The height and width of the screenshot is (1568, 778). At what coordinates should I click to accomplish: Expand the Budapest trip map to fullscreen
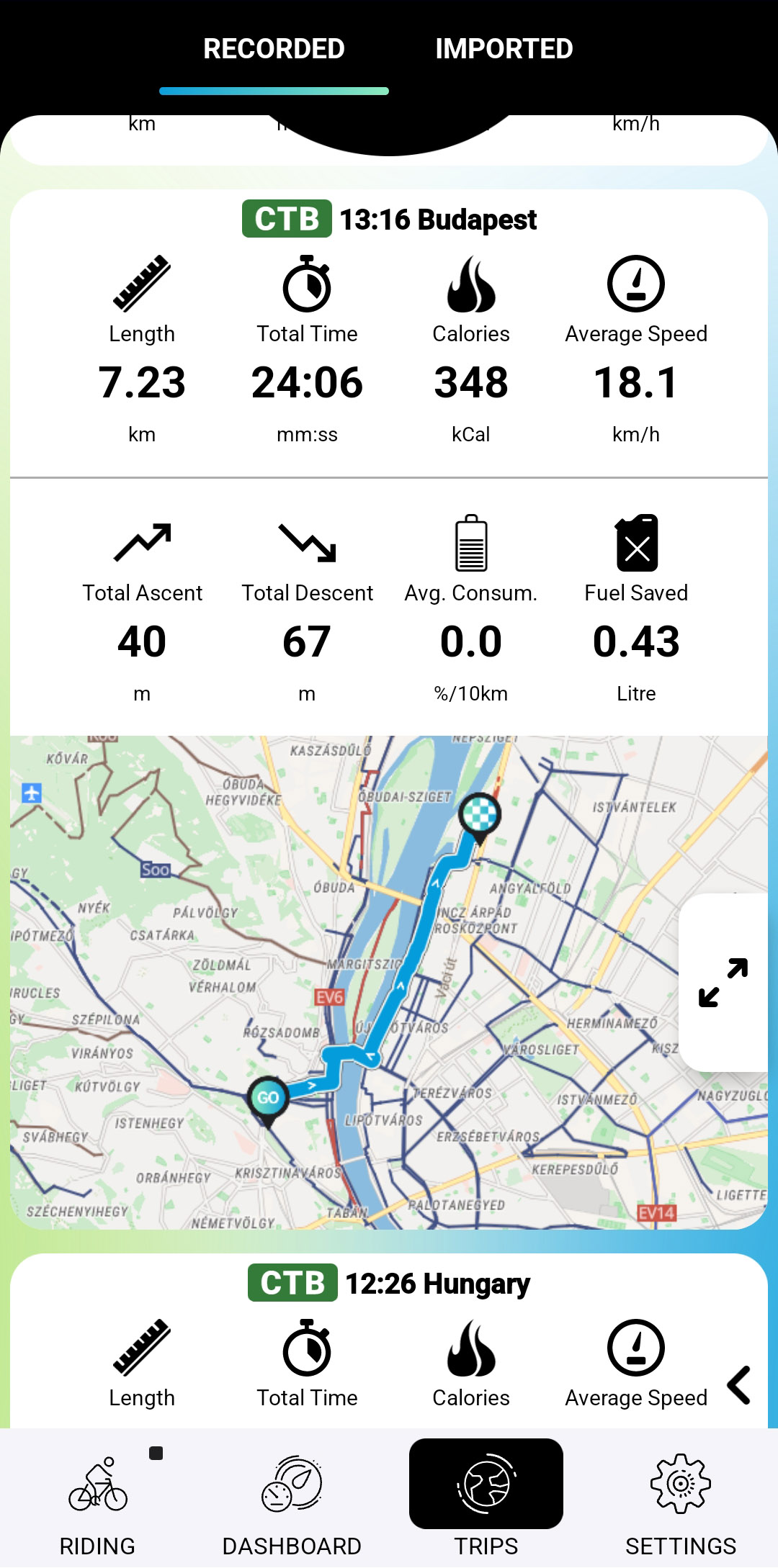723,982
